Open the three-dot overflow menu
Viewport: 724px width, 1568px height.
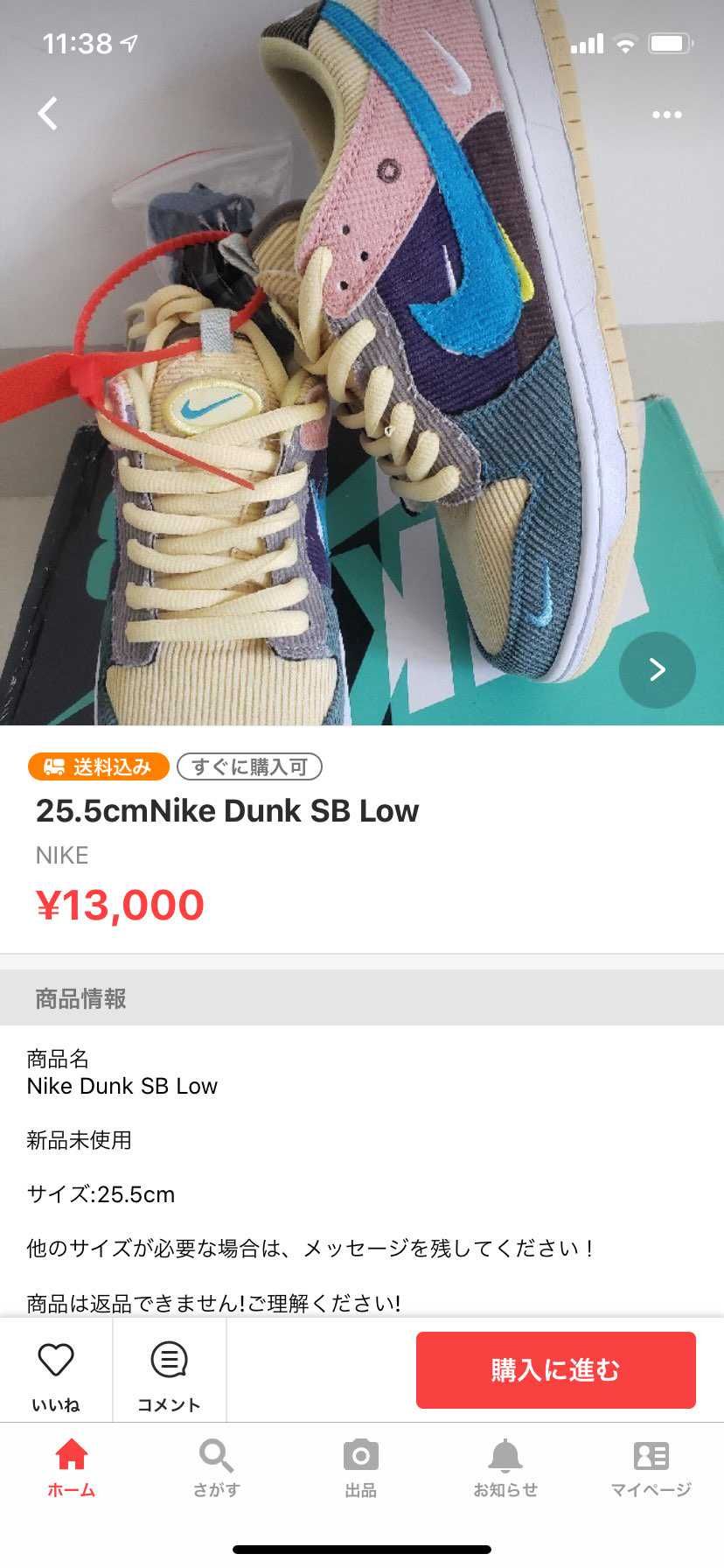666,115
